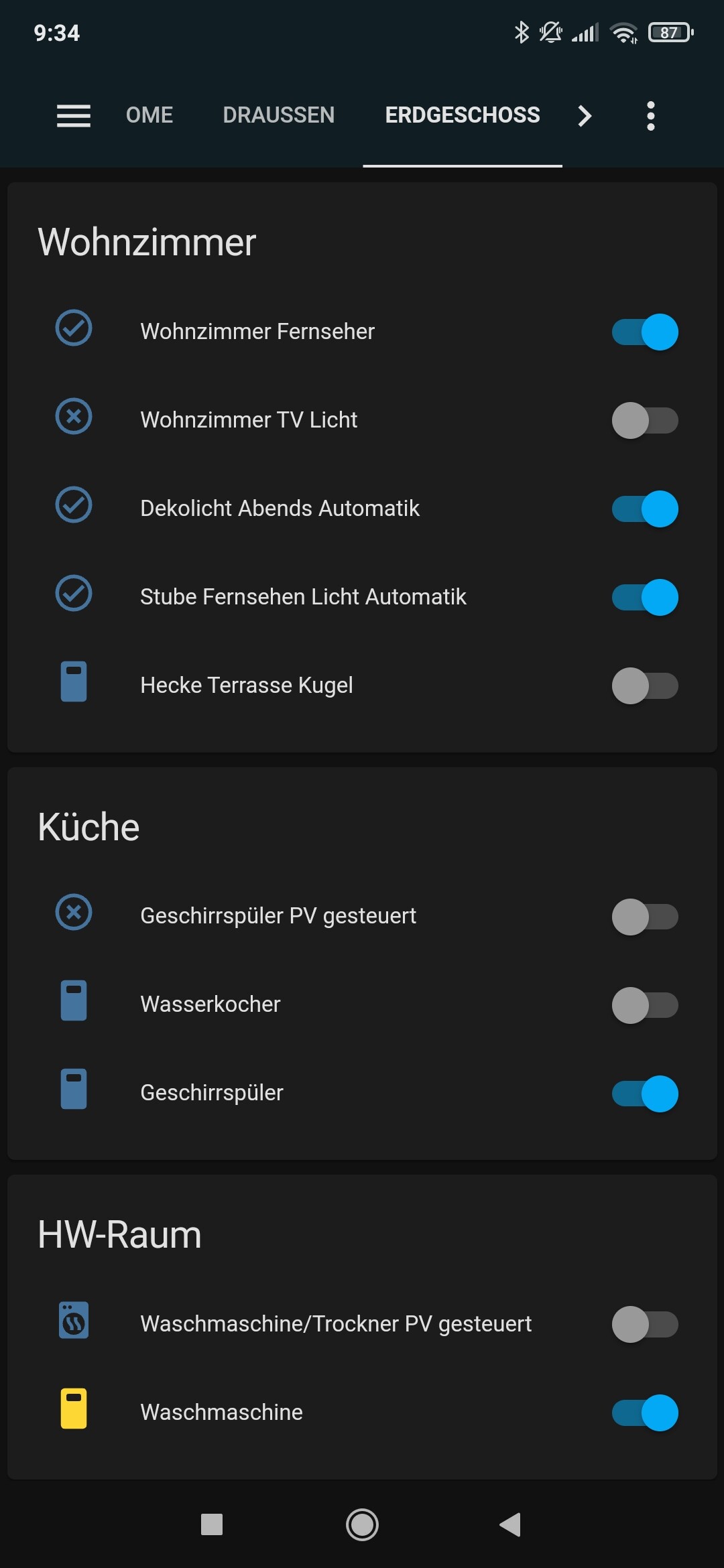The image size is (724, 1568).
Task: Turn on the Wasserkocher
Action: point(645,1004)
